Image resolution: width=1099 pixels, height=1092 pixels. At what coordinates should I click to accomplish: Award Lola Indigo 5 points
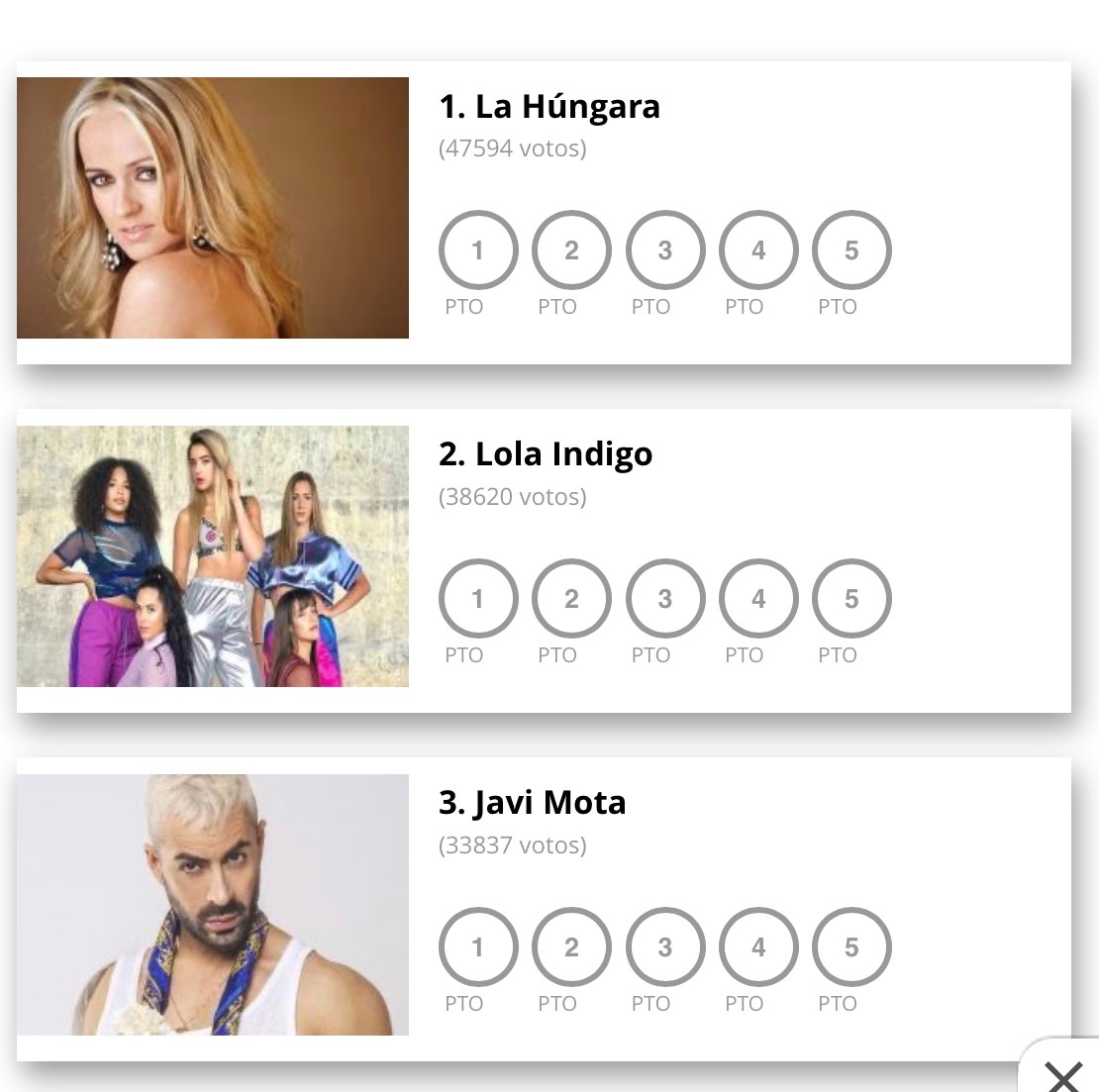850,599
